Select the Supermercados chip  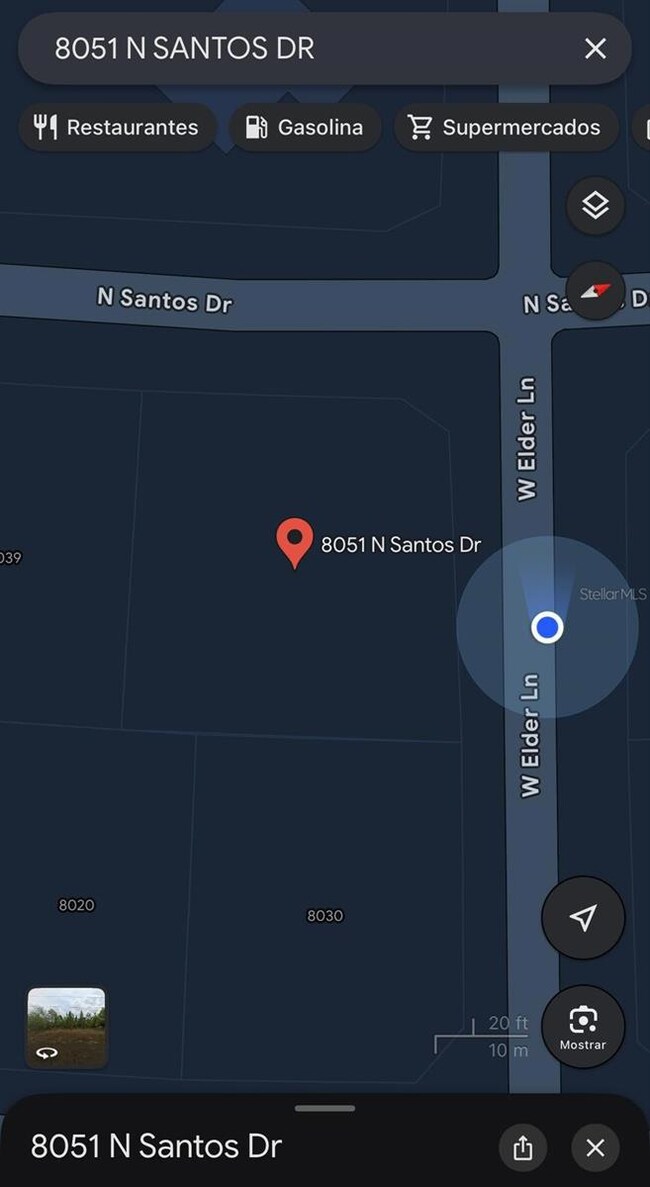pyautogui.click(x=506, y=127)
